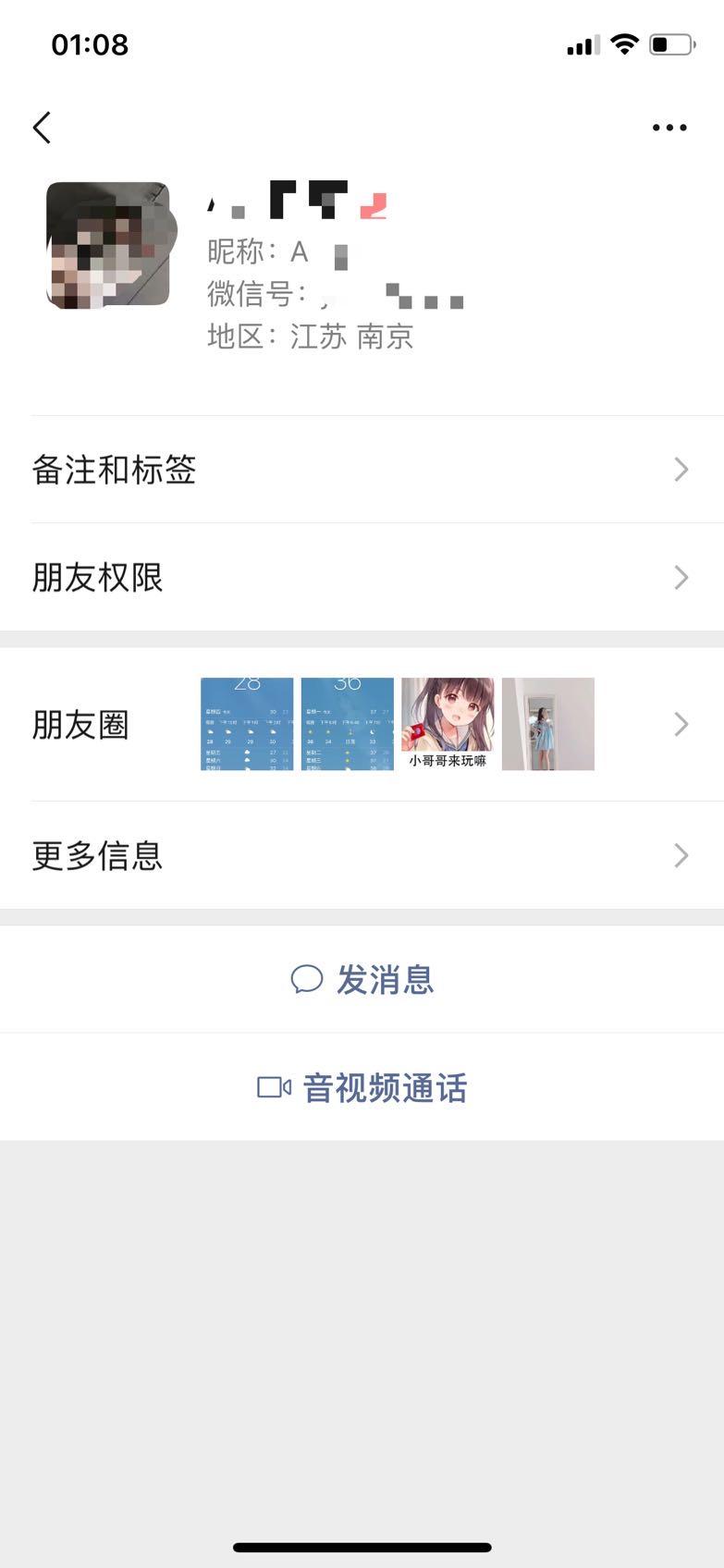The image size is (724, 1568).
Task: Tap the speech bubble icon beside 发消息
Action: coord(306,979)
